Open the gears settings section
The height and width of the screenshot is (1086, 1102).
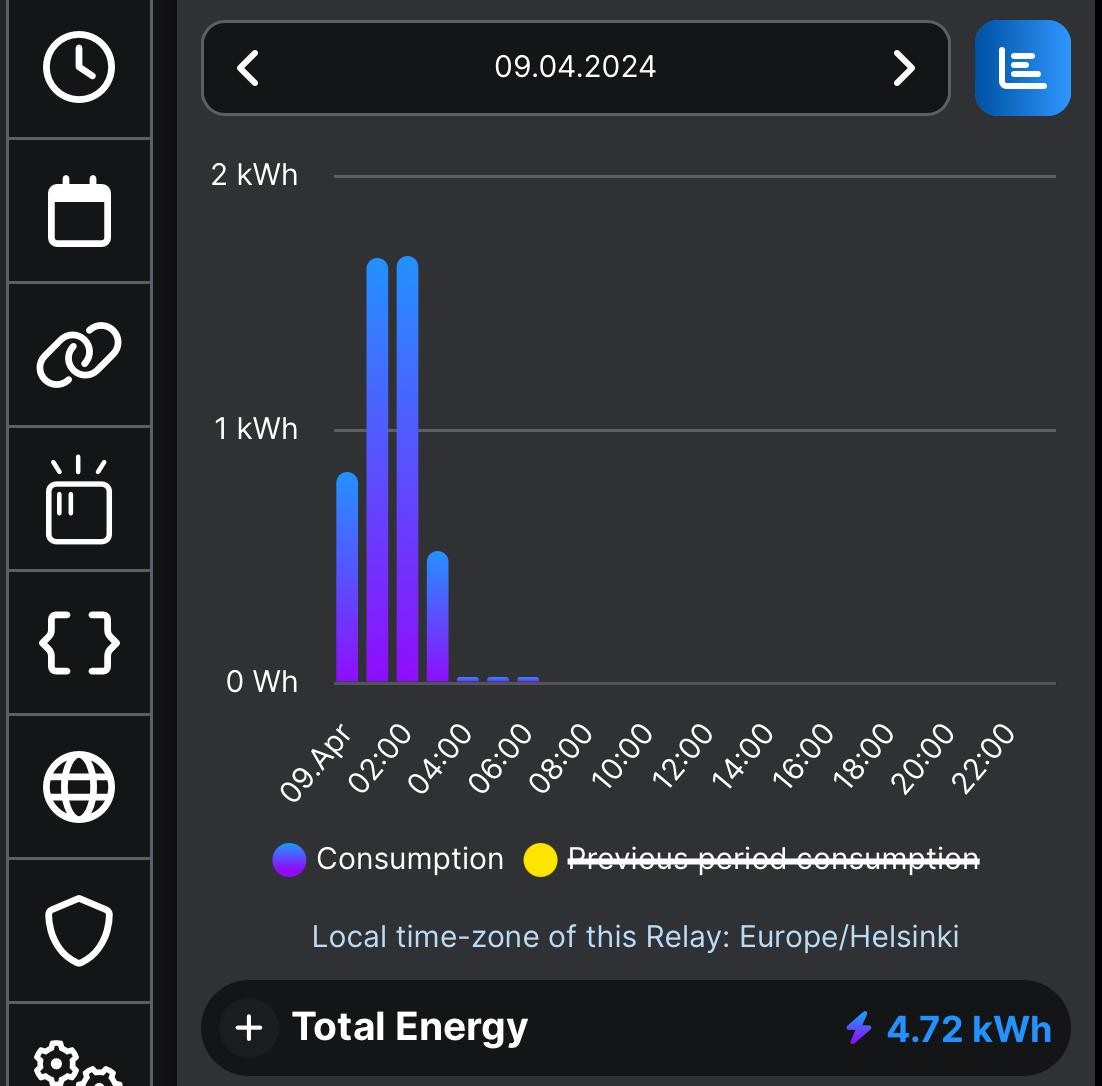click(79, 1062)
